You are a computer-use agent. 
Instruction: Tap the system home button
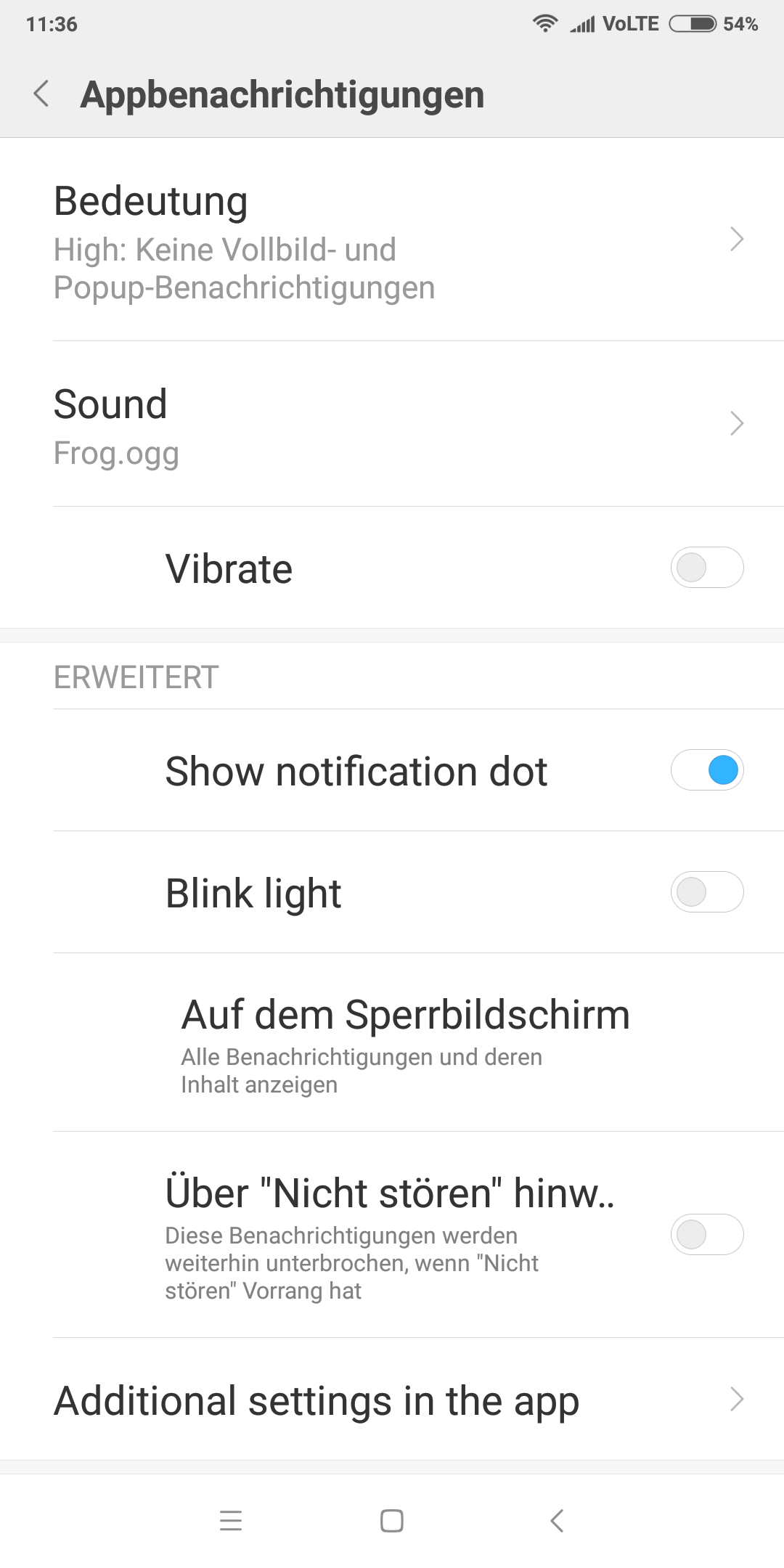coord(392,1521)
